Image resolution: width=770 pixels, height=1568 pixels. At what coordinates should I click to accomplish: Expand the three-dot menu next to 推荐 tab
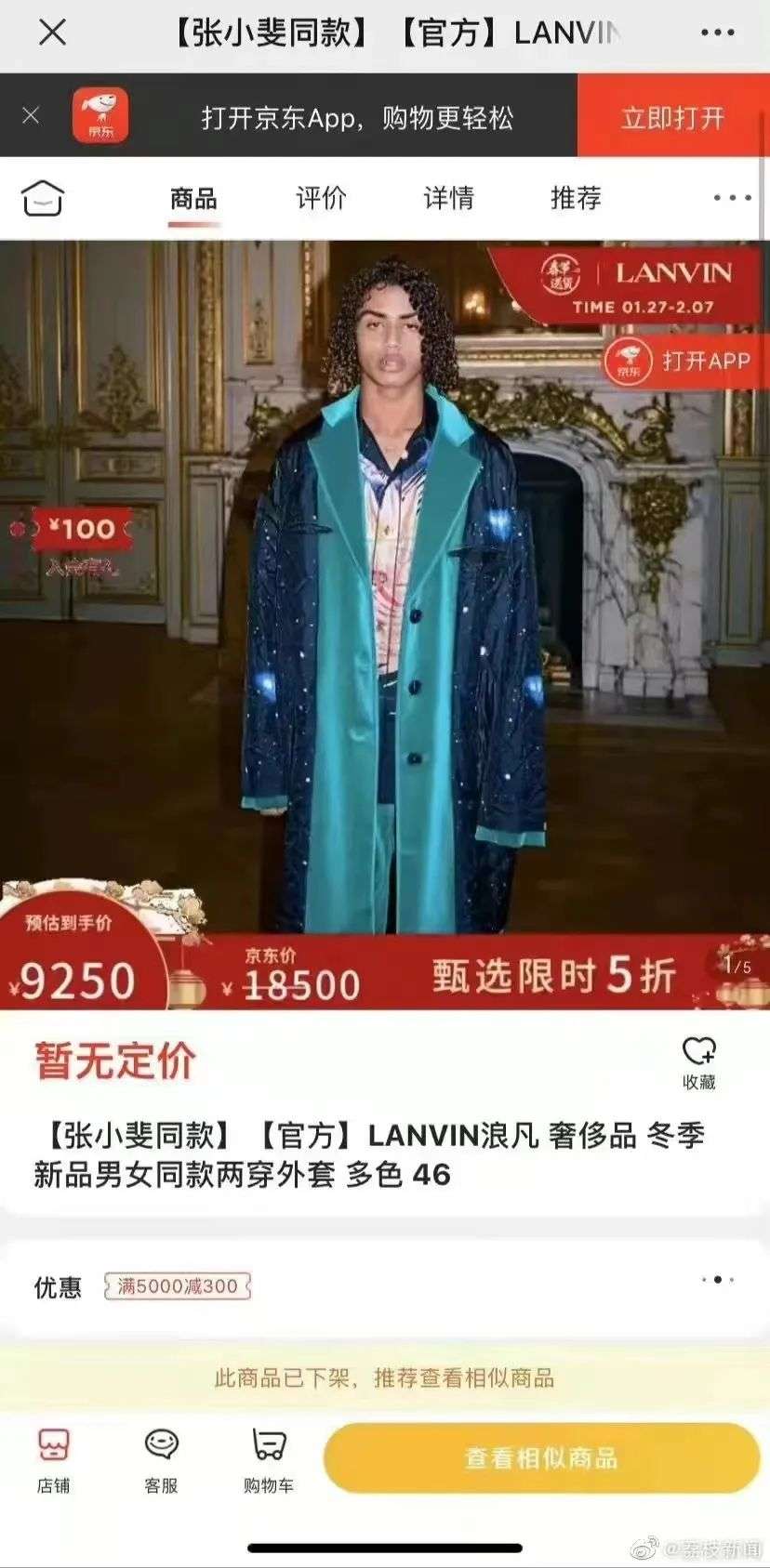click(731, 198)
